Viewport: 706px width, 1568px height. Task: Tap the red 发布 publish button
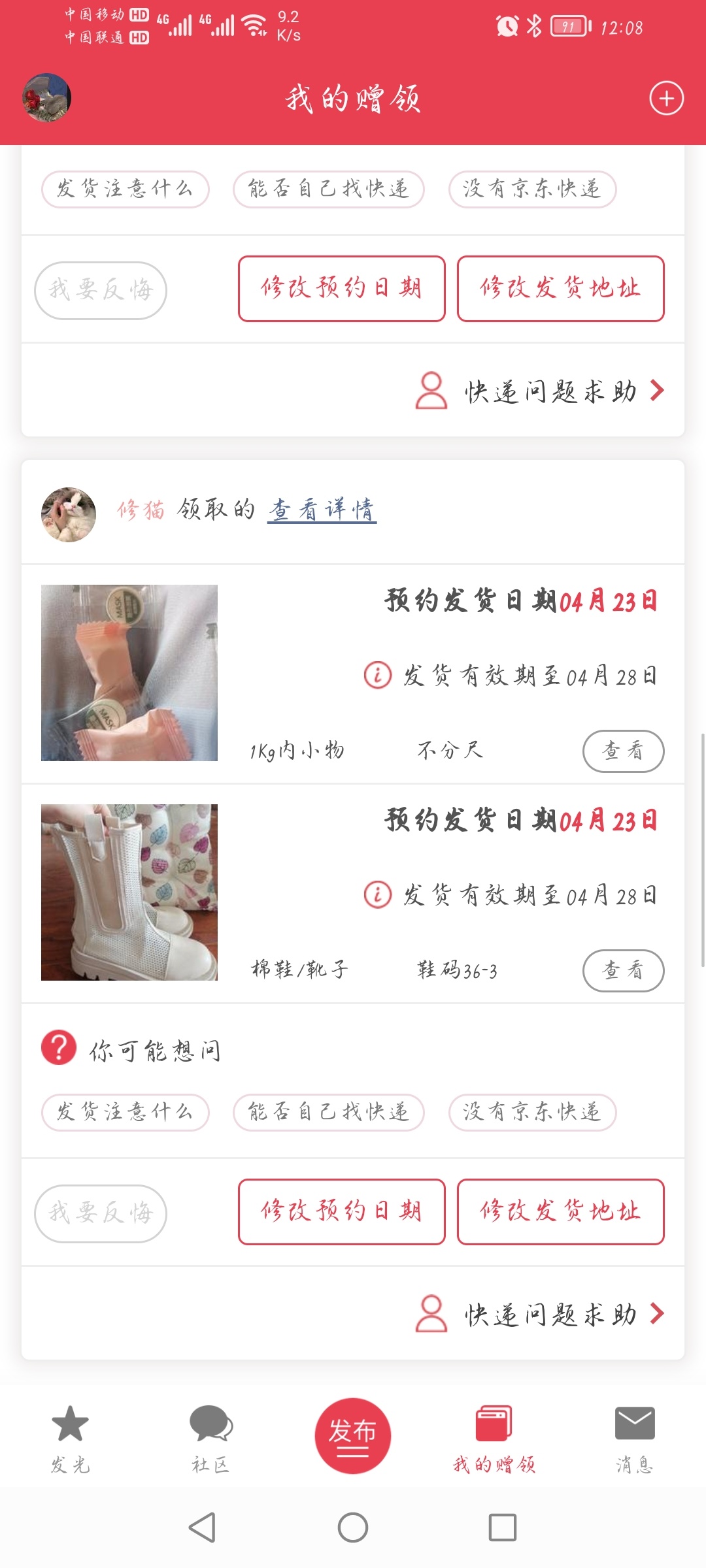pyautogui.click(x=352, y=1435)
